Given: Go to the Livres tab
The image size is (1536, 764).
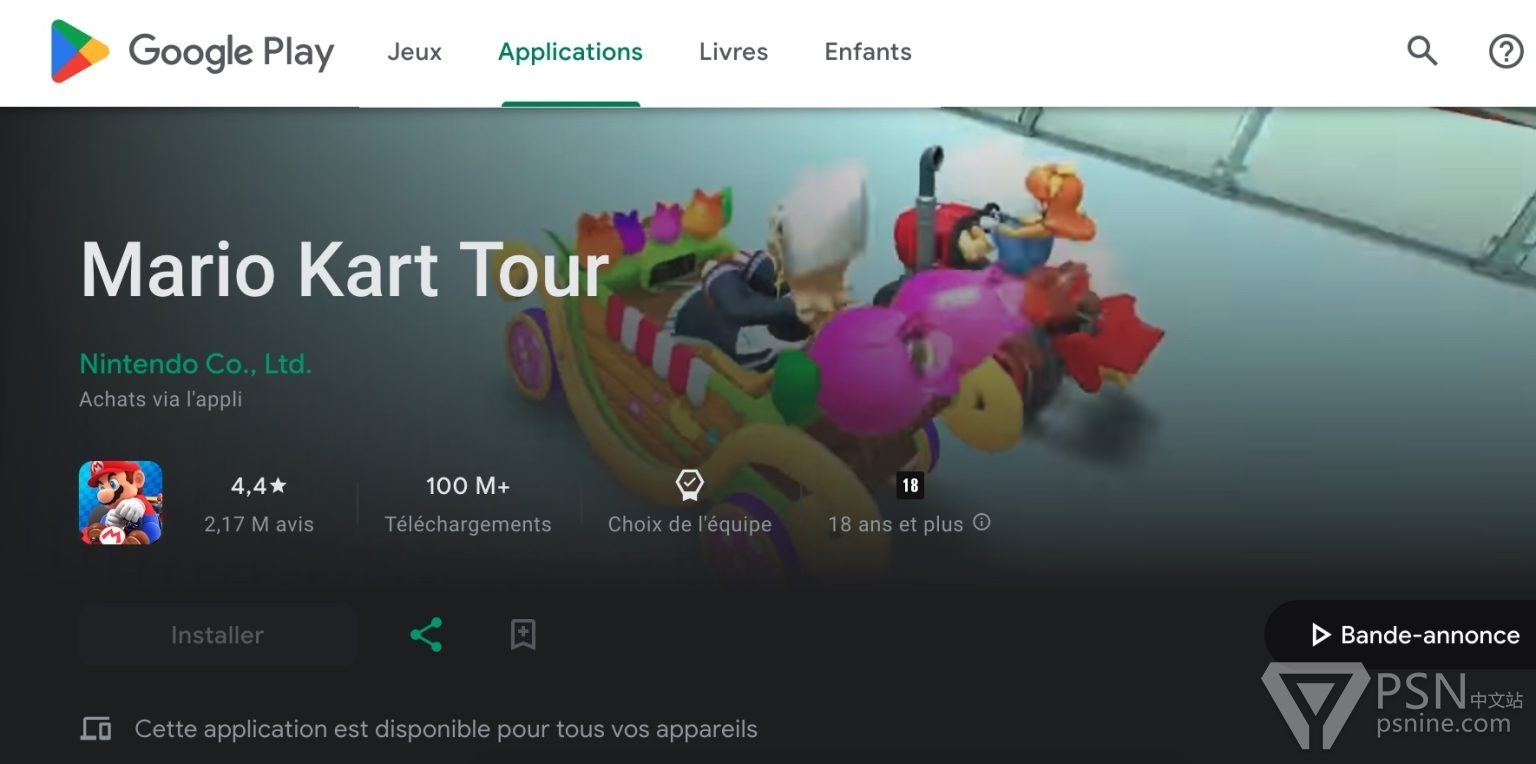Looking at the screenshot, I should [x=733, y=52].
